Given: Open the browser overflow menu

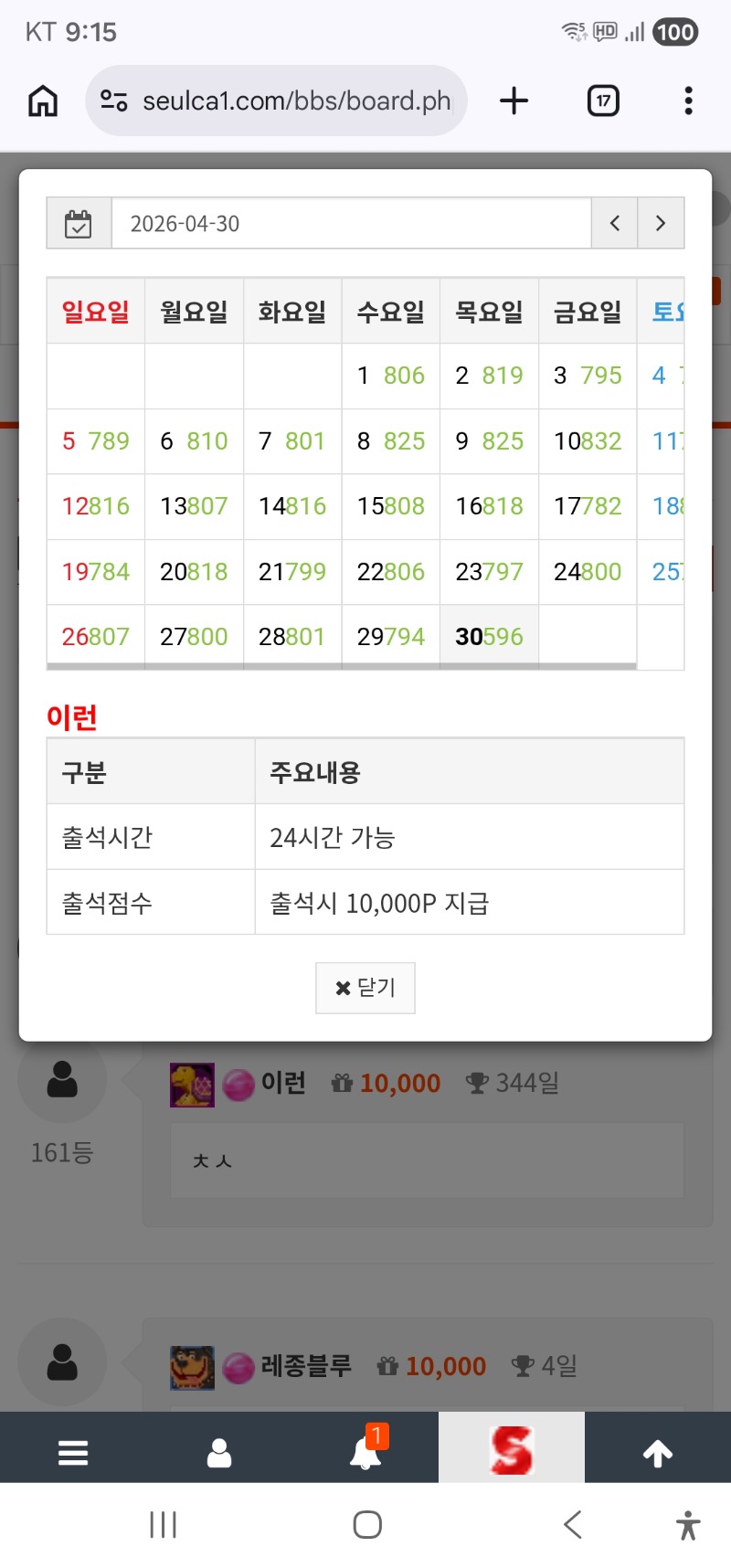Looking at the screenshot, I should [688, 101].
